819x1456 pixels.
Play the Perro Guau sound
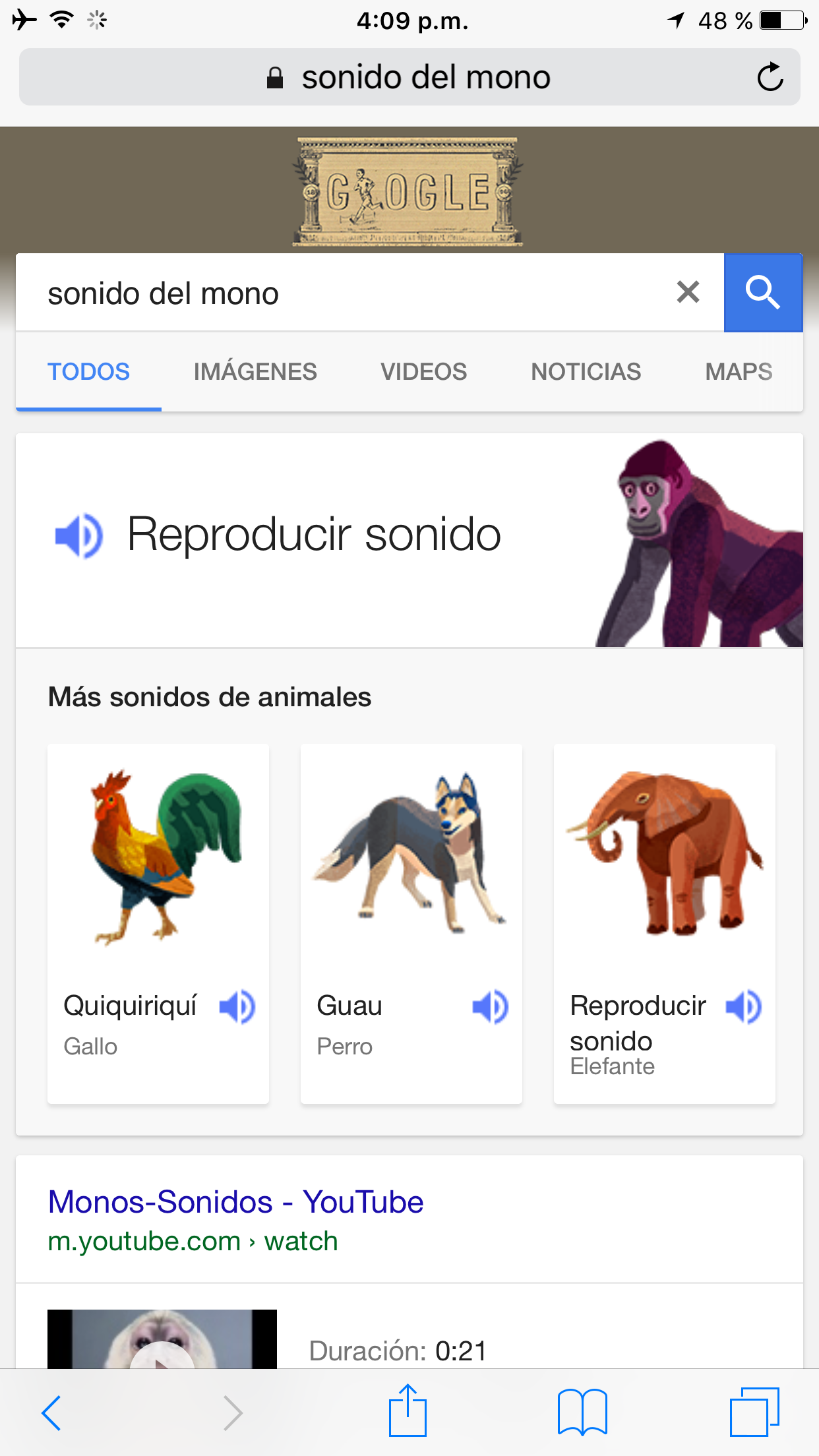point(491,1007)
